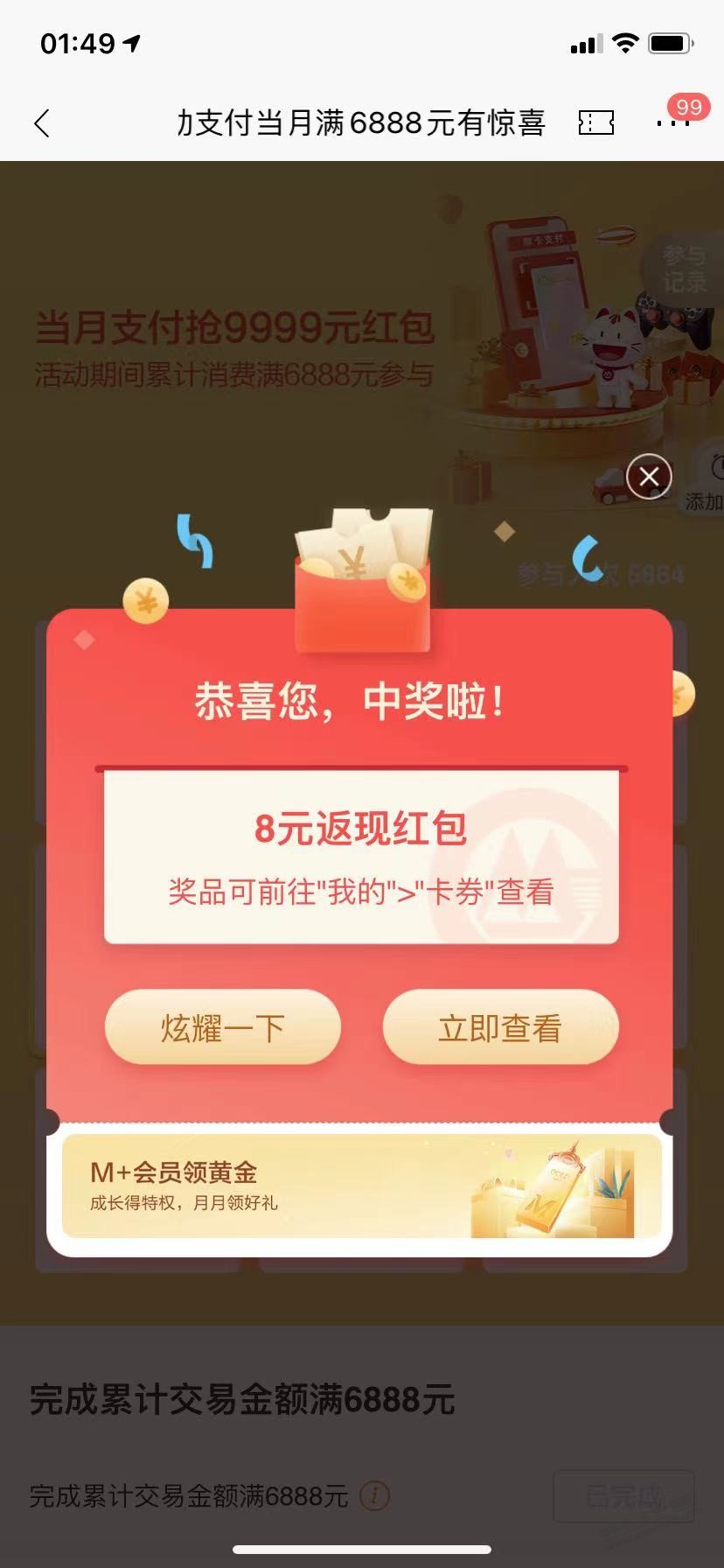Go back using the header arrow
The height and width of the screenshot is (1568, 724).
coord(42,123)
